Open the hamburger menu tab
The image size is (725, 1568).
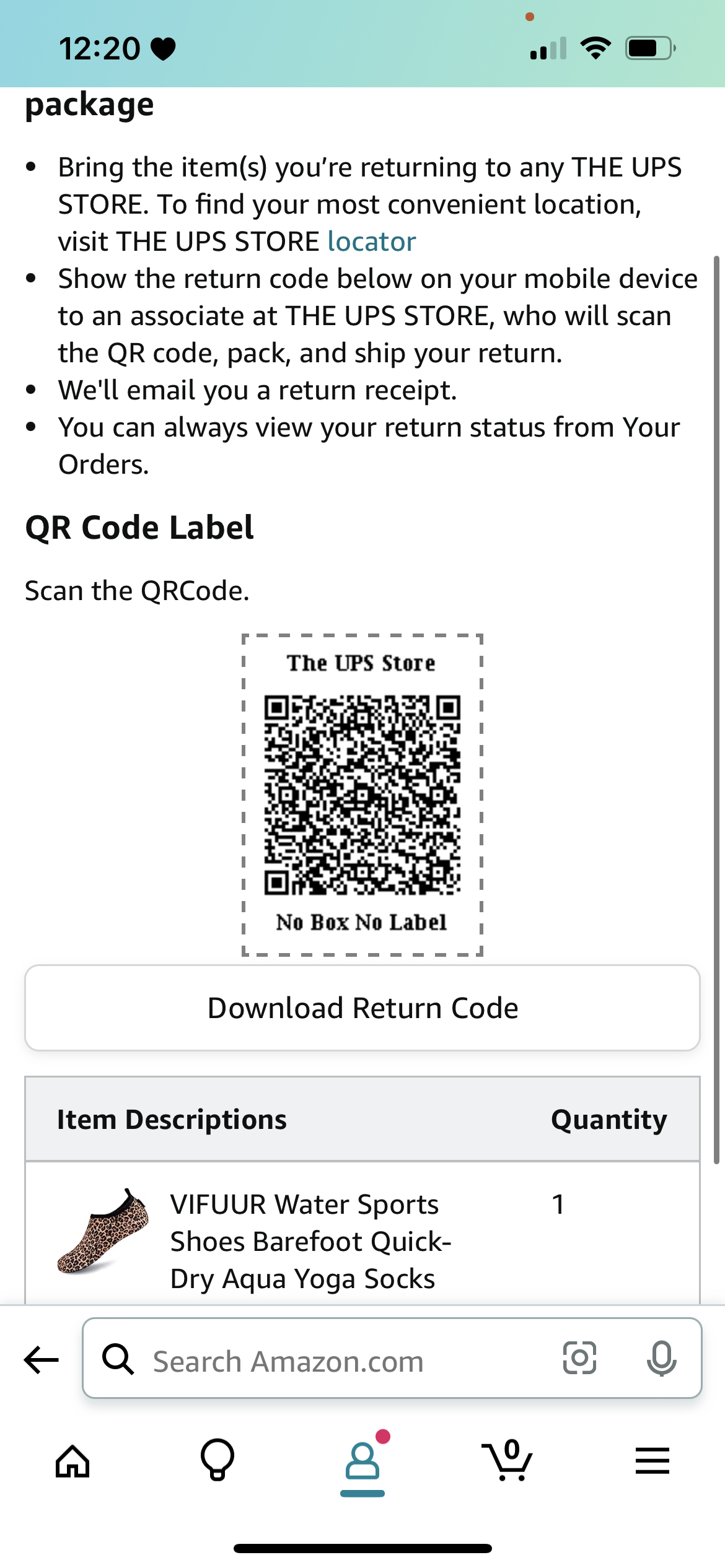652,1461
